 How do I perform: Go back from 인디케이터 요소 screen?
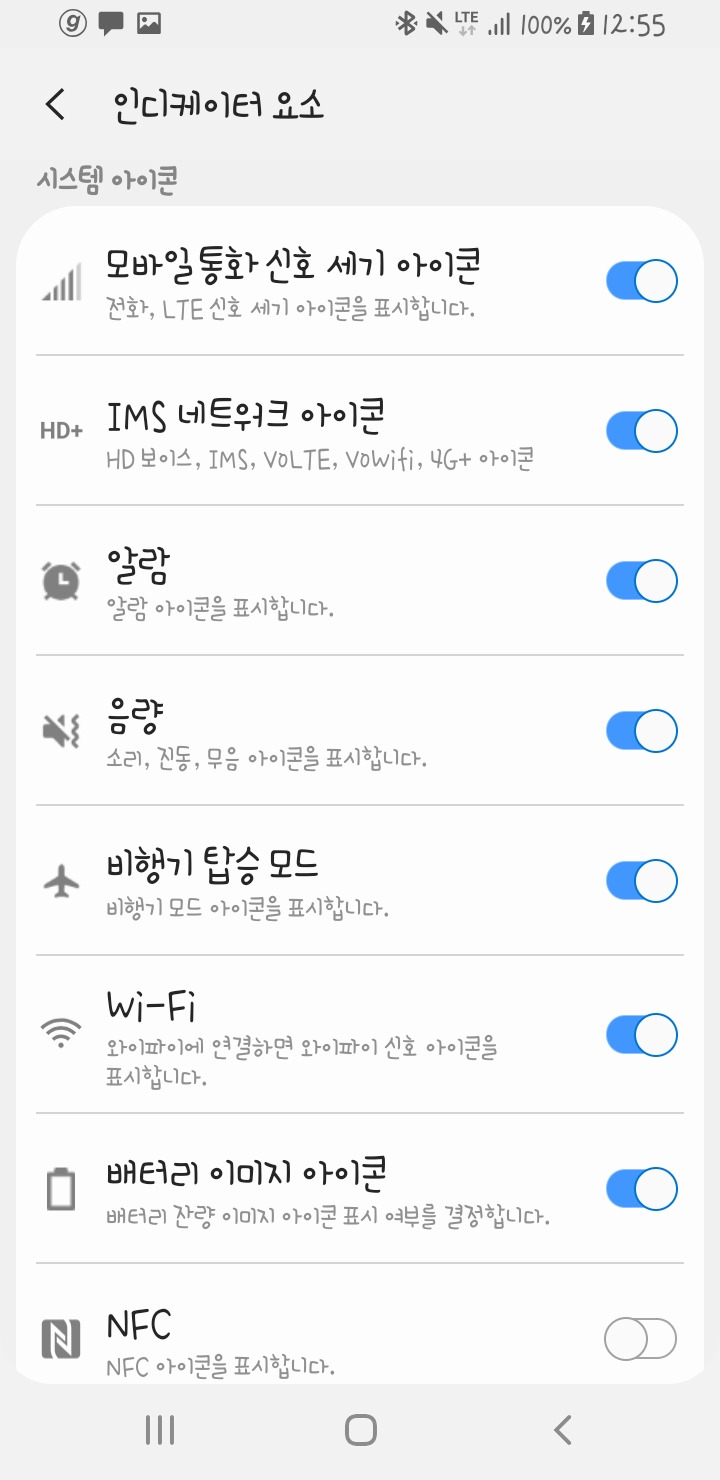pyautogui.click(x=56, y=104)
